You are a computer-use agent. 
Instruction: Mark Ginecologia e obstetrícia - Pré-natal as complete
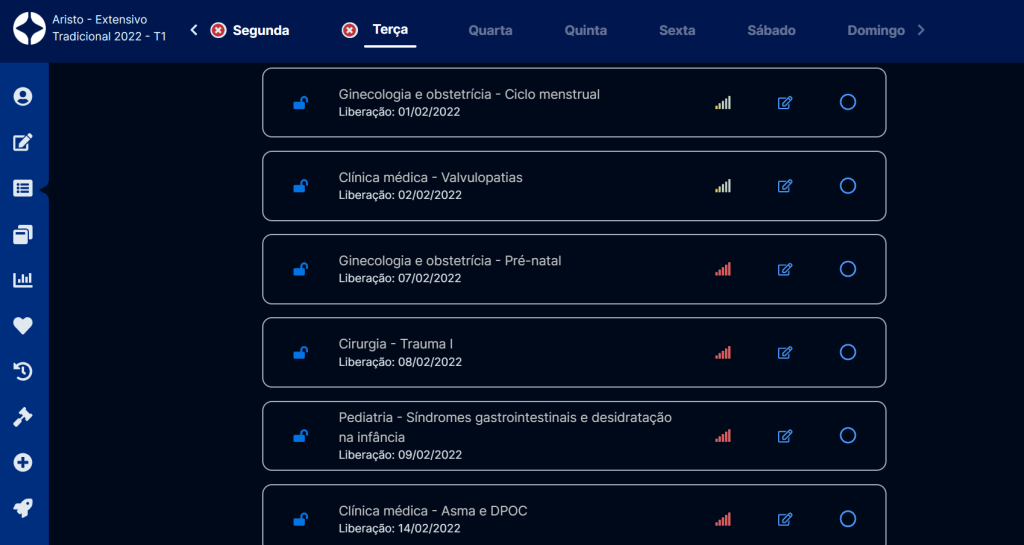click(x=847, y=269)
